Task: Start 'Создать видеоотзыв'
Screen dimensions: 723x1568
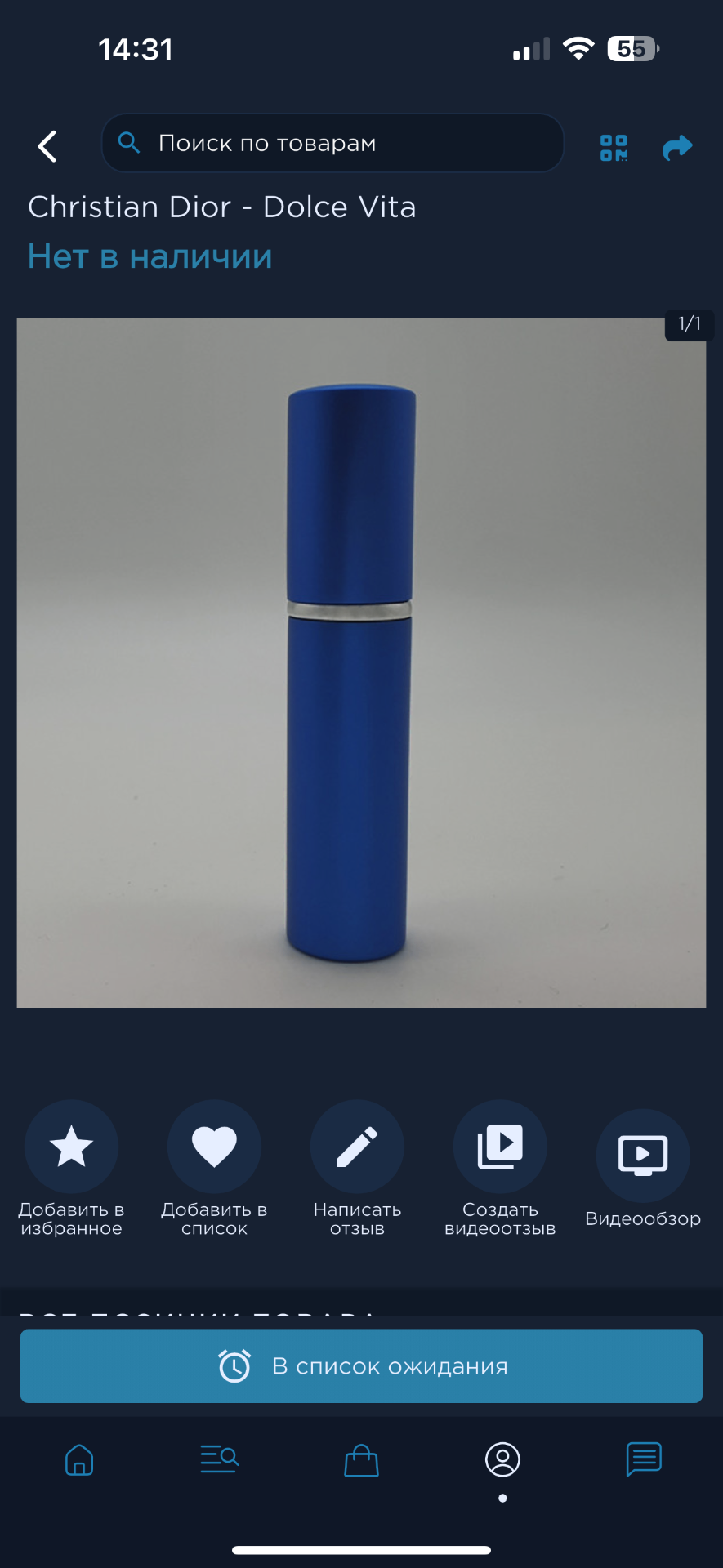Action: (500, 1147)
